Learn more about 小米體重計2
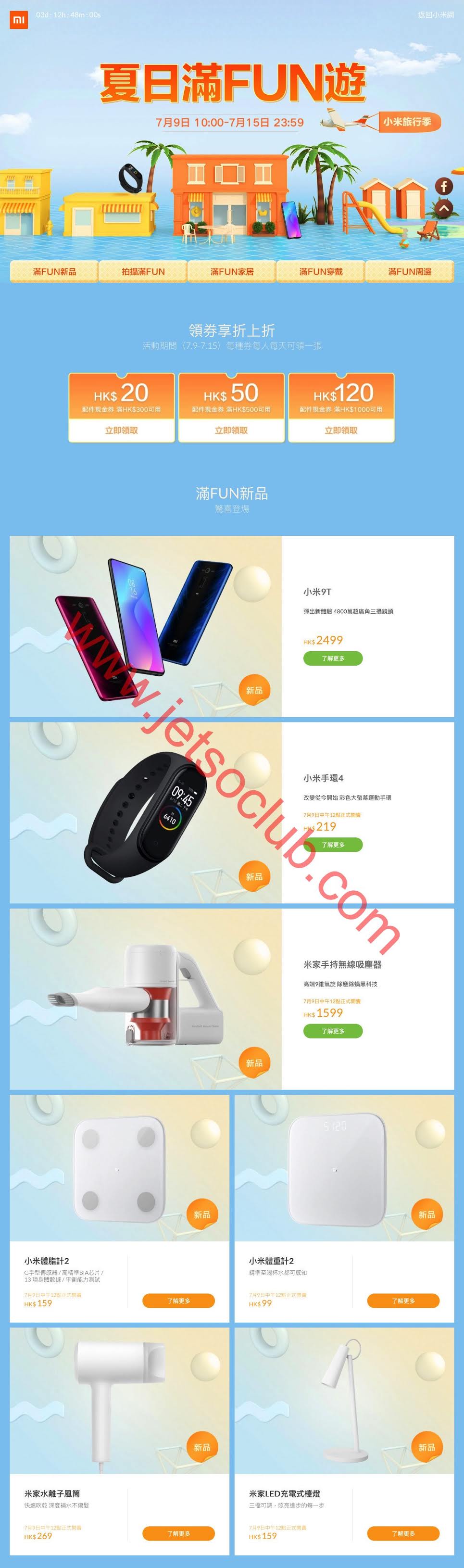 (402, 1300)
